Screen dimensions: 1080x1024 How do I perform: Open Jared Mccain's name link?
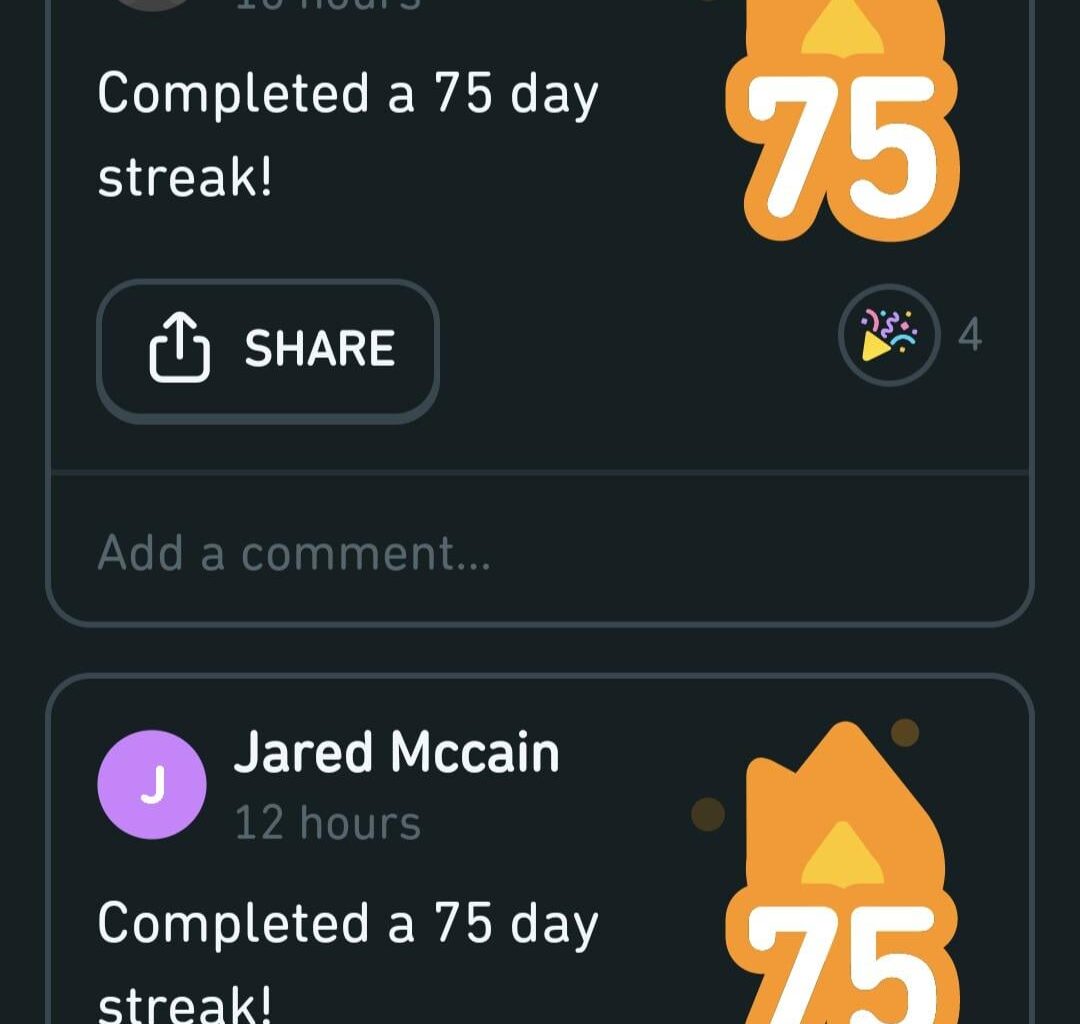point(396,752)
